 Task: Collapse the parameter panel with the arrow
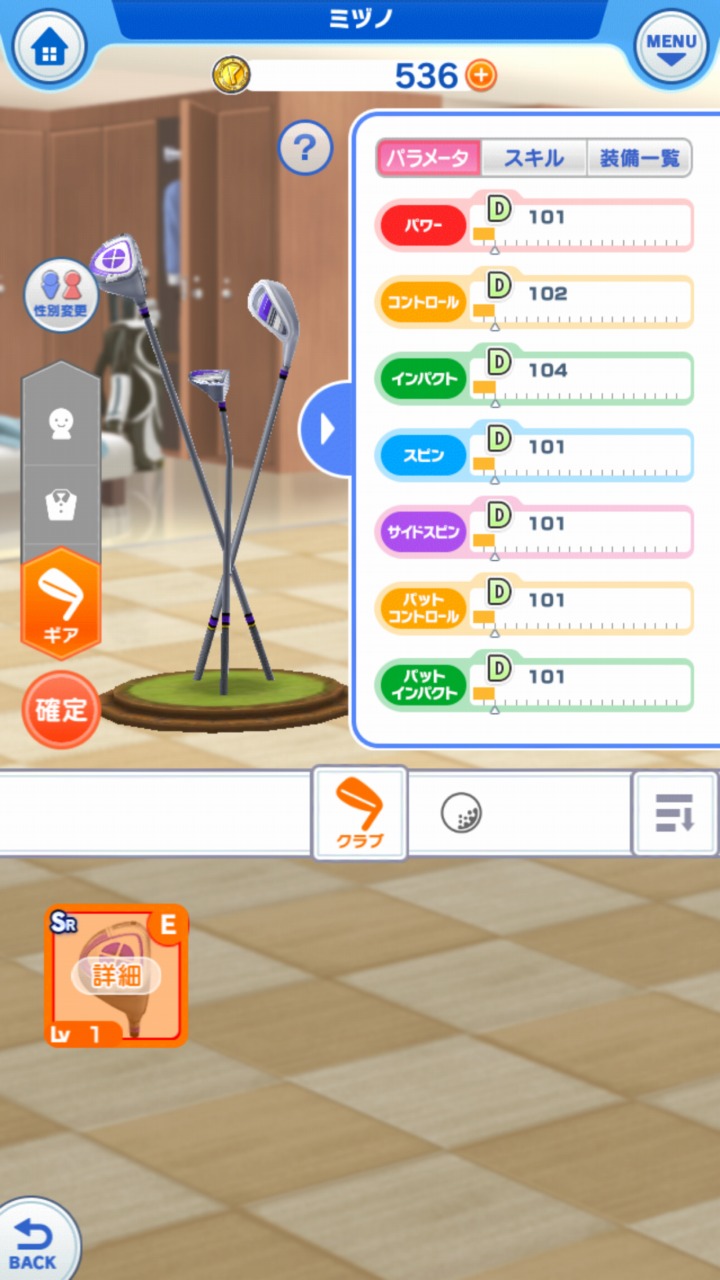(326, 429)
